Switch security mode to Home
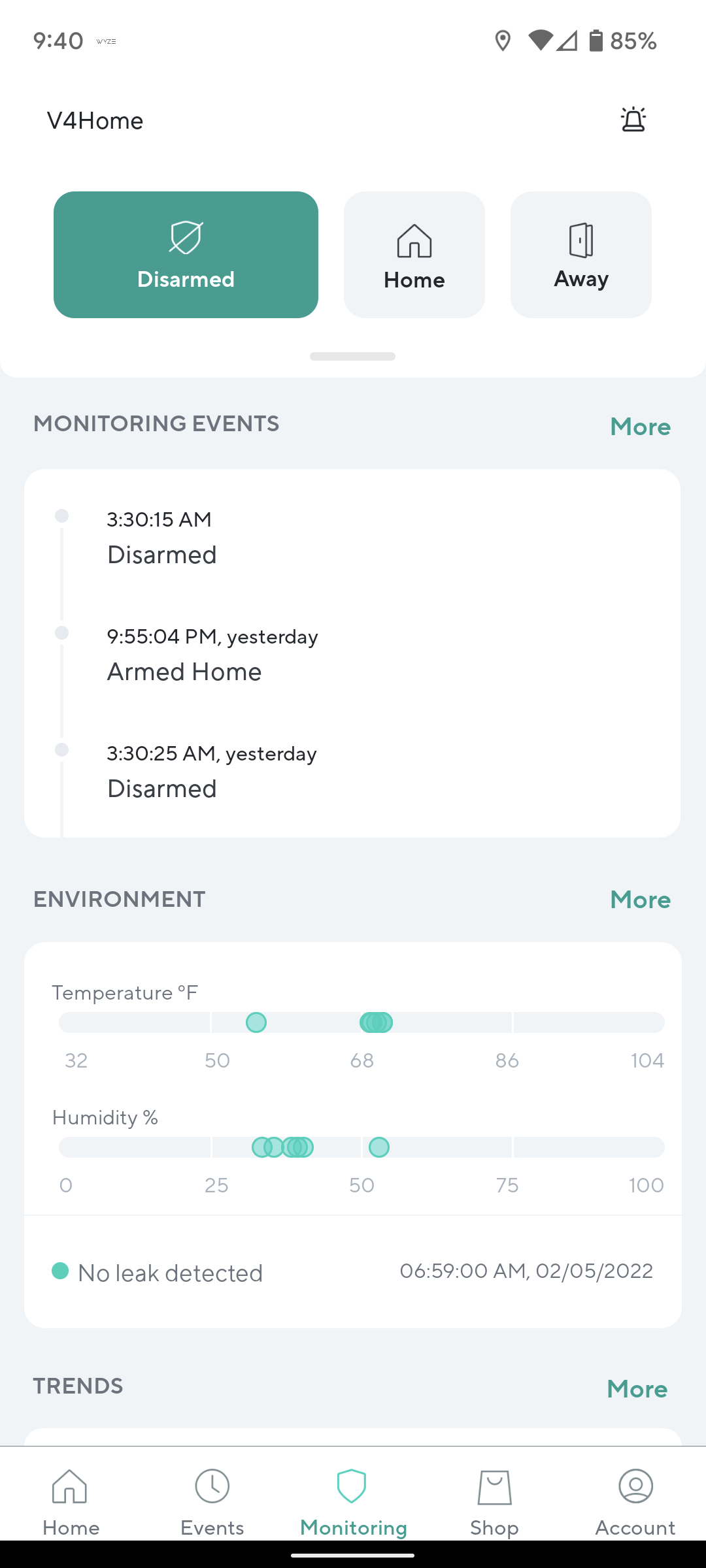This screenshot has width=706, height=1568. [414, 255]
